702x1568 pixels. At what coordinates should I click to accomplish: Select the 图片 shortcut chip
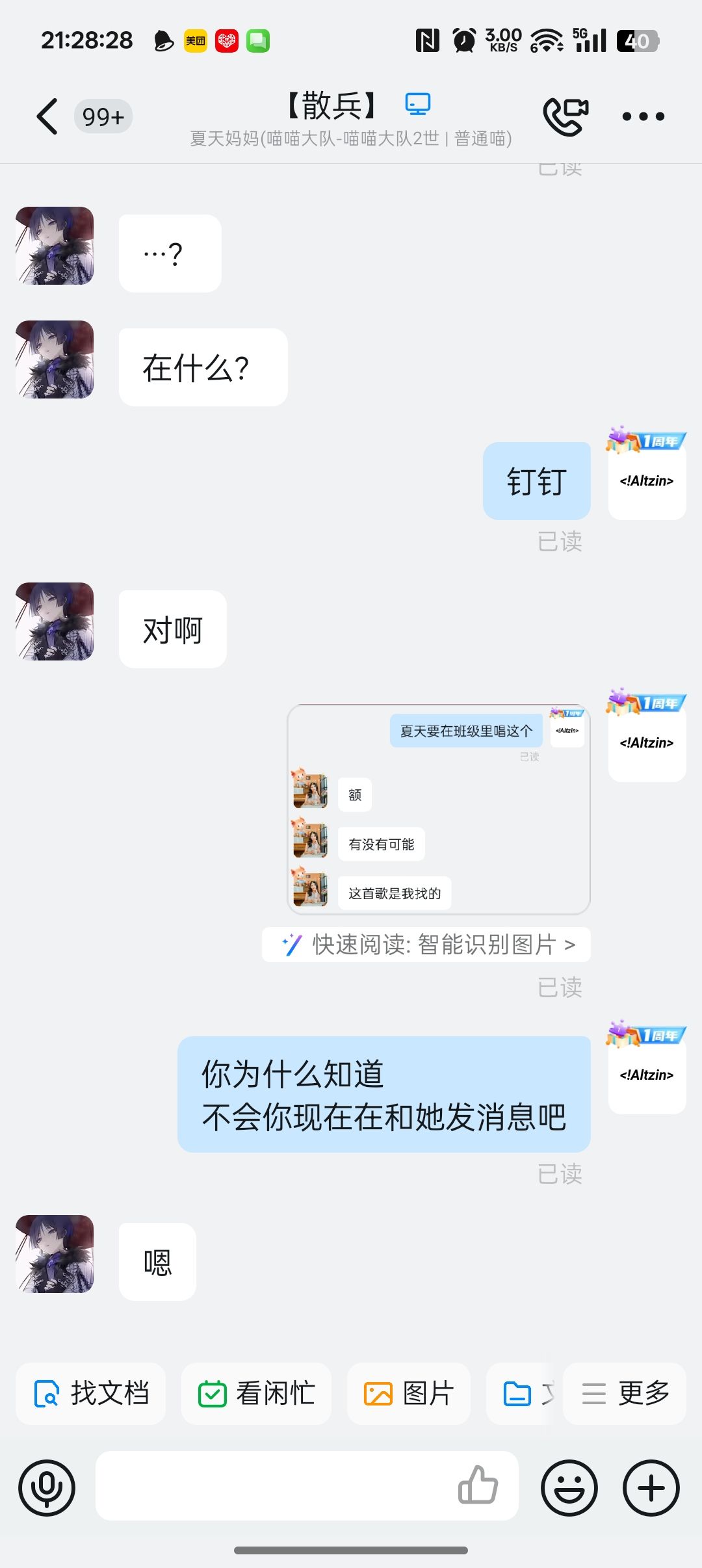408,1394
